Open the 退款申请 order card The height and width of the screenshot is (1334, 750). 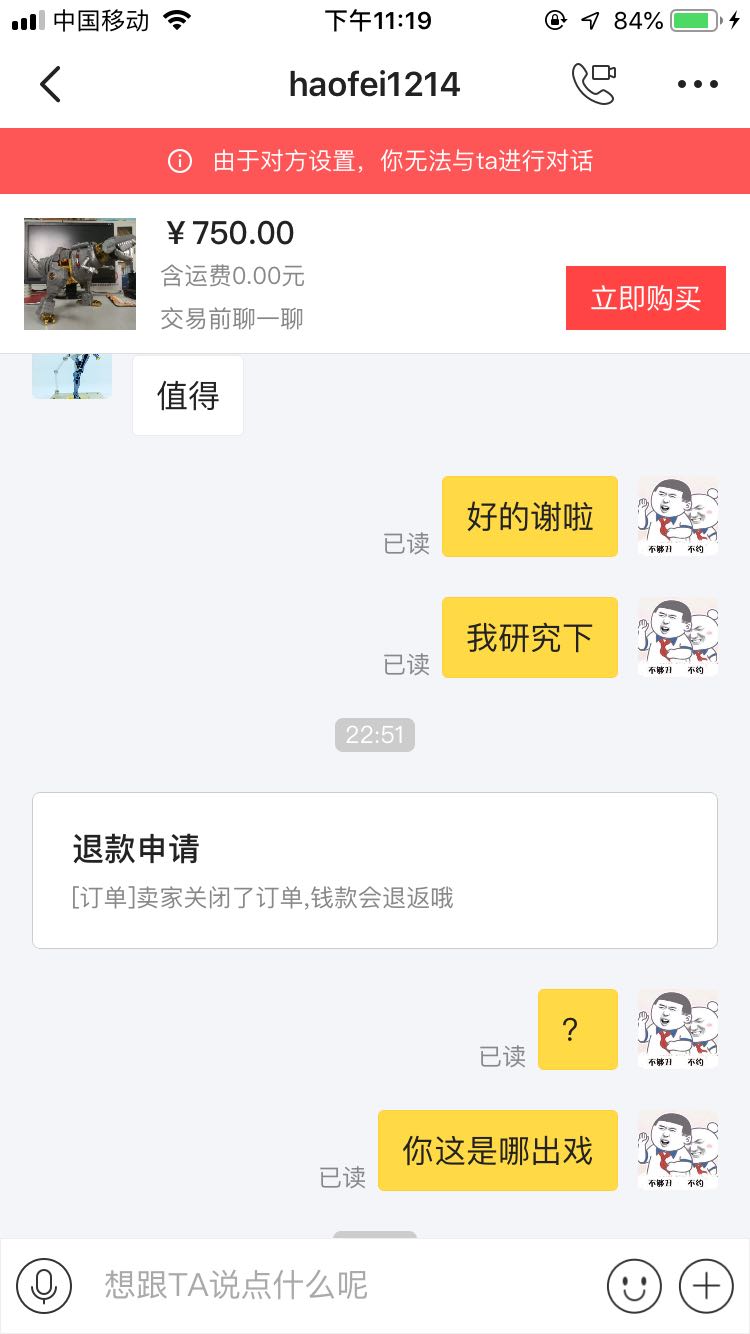tap(375, 870)
